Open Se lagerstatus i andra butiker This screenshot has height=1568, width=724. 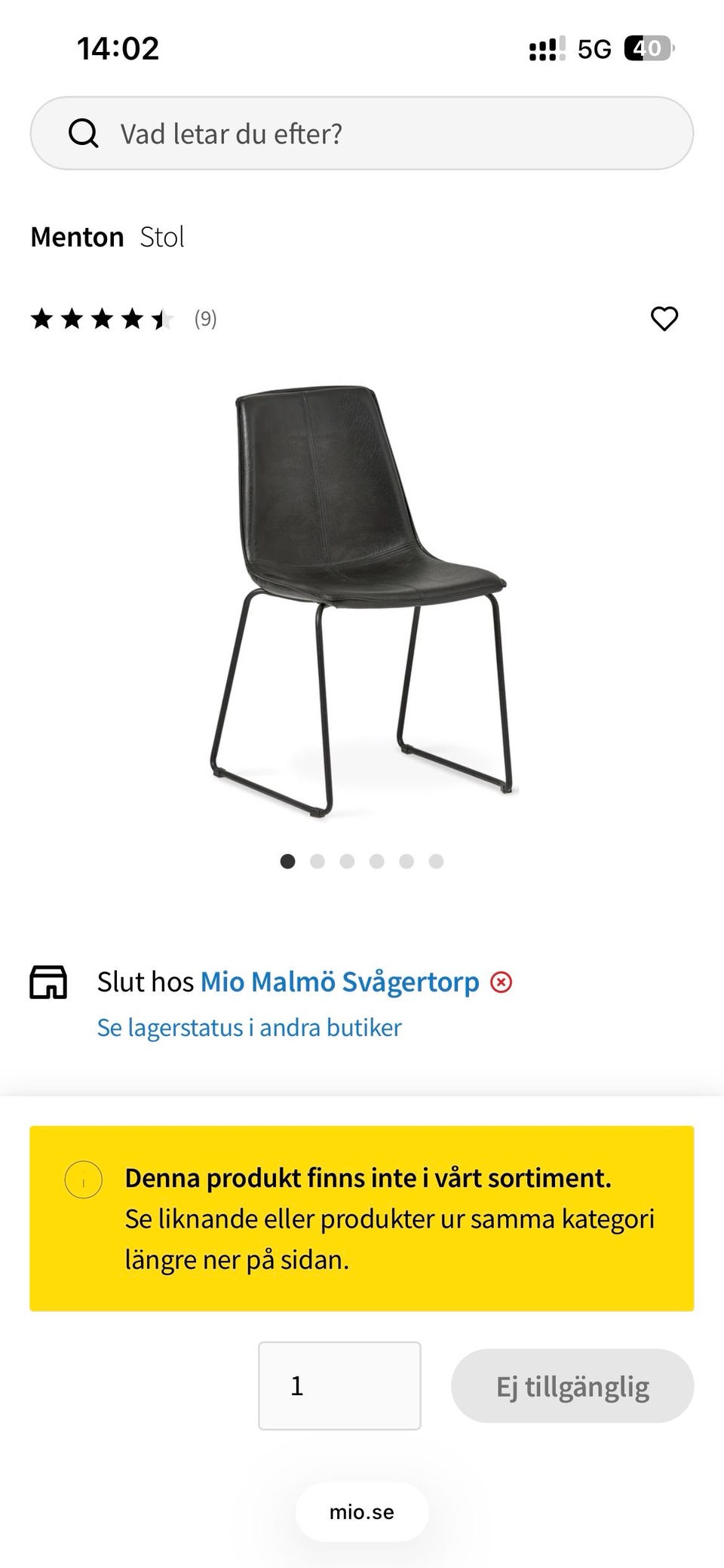[x=249, y=1027]
